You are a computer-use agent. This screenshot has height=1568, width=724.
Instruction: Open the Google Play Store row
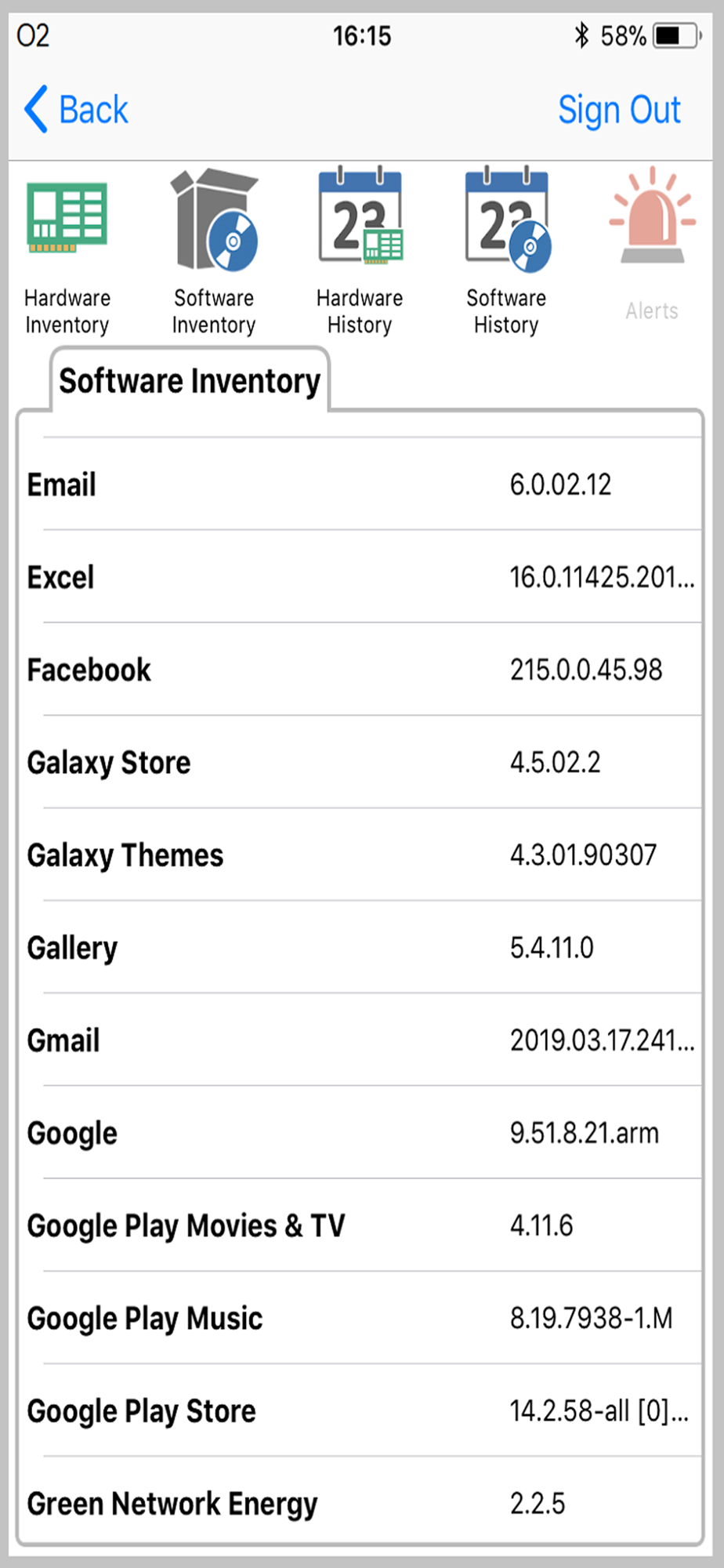pyautogui.click(x=360, y=1410)
